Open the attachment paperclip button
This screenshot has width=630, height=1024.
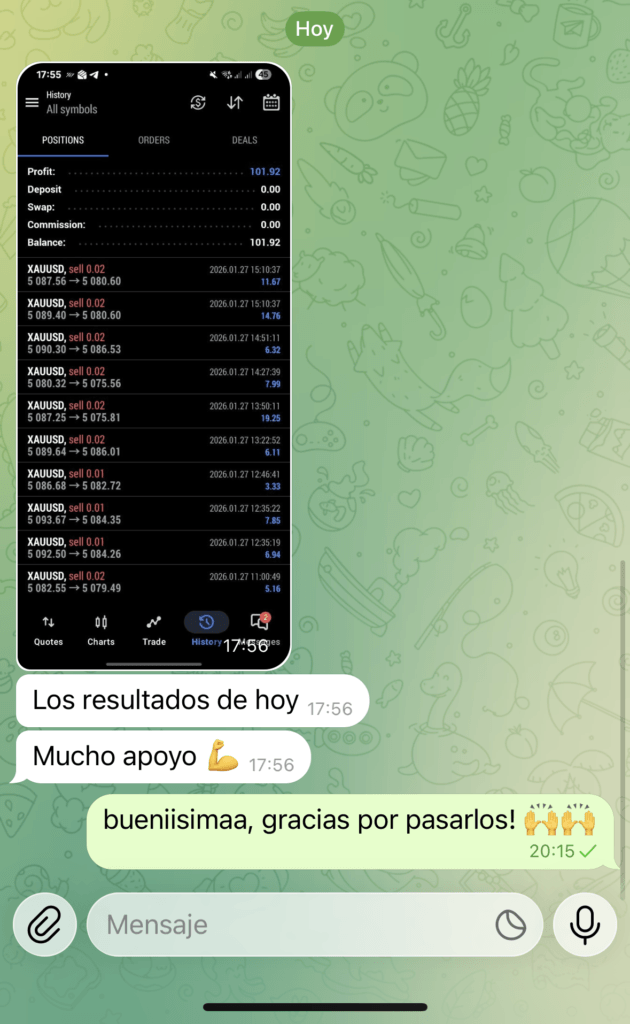(x=45, y=925)
